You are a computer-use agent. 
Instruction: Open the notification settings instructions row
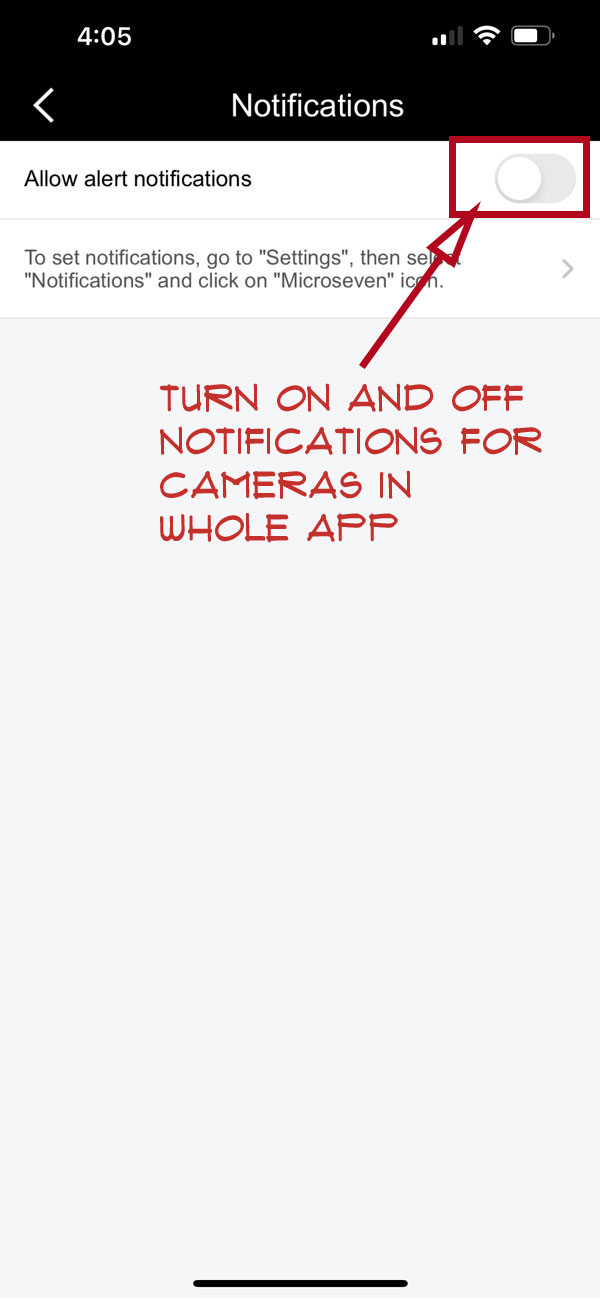point(300,269)
